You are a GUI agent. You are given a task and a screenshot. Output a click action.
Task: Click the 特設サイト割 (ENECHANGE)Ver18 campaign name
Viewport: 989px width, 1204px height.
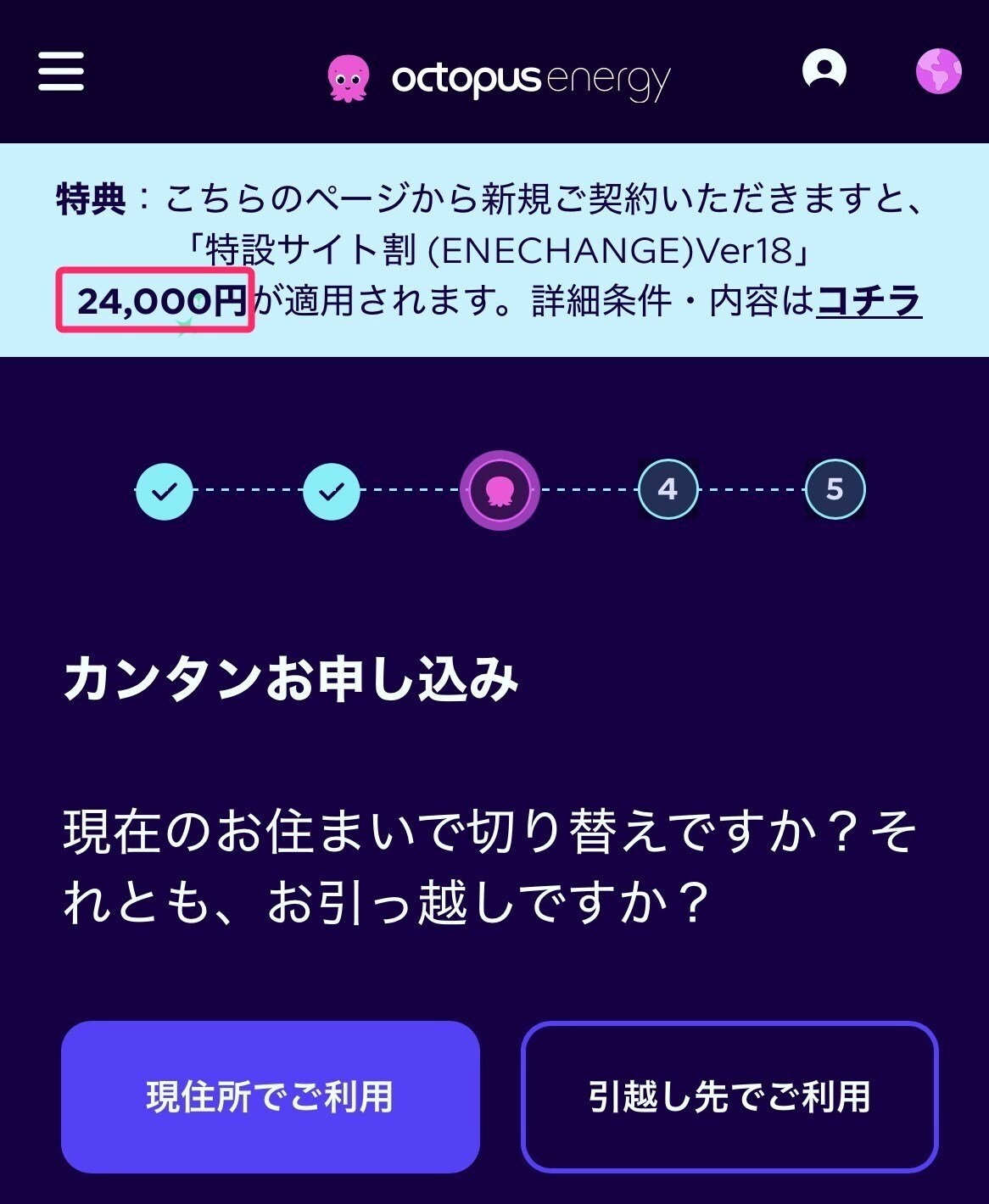click(494, 248)
